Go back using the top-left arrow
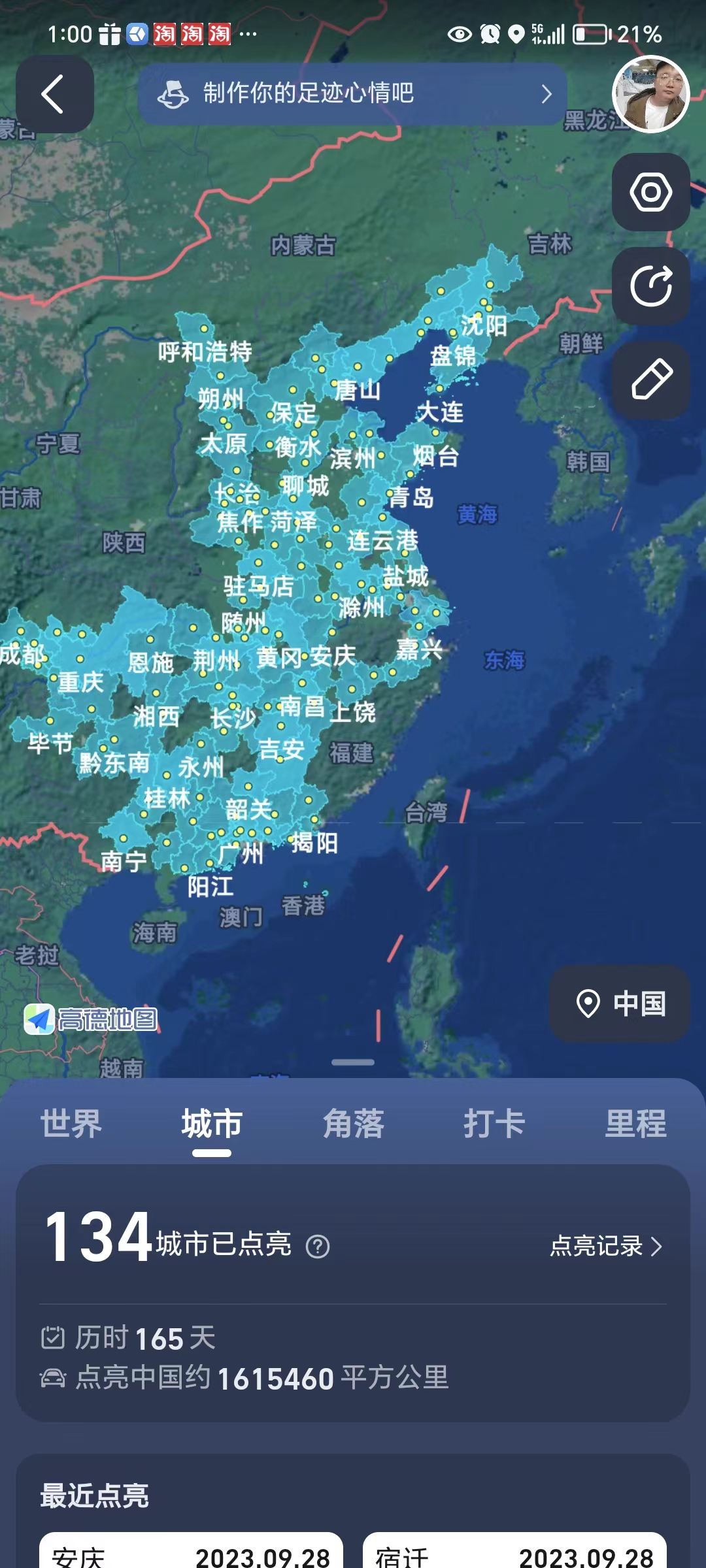The image size is (706, 1568). (54, 95)
